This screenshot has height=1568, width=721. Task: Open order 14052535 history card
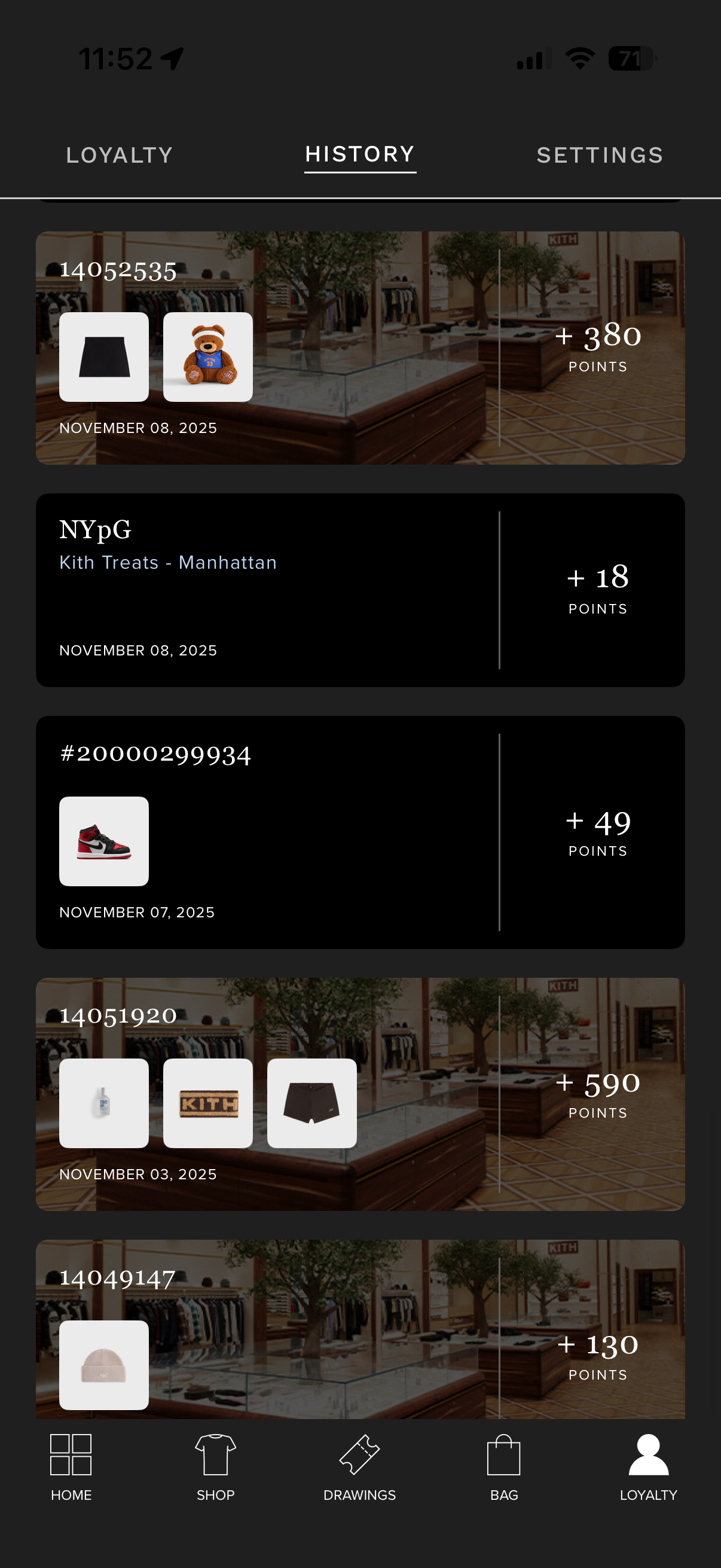coord(360,347)
